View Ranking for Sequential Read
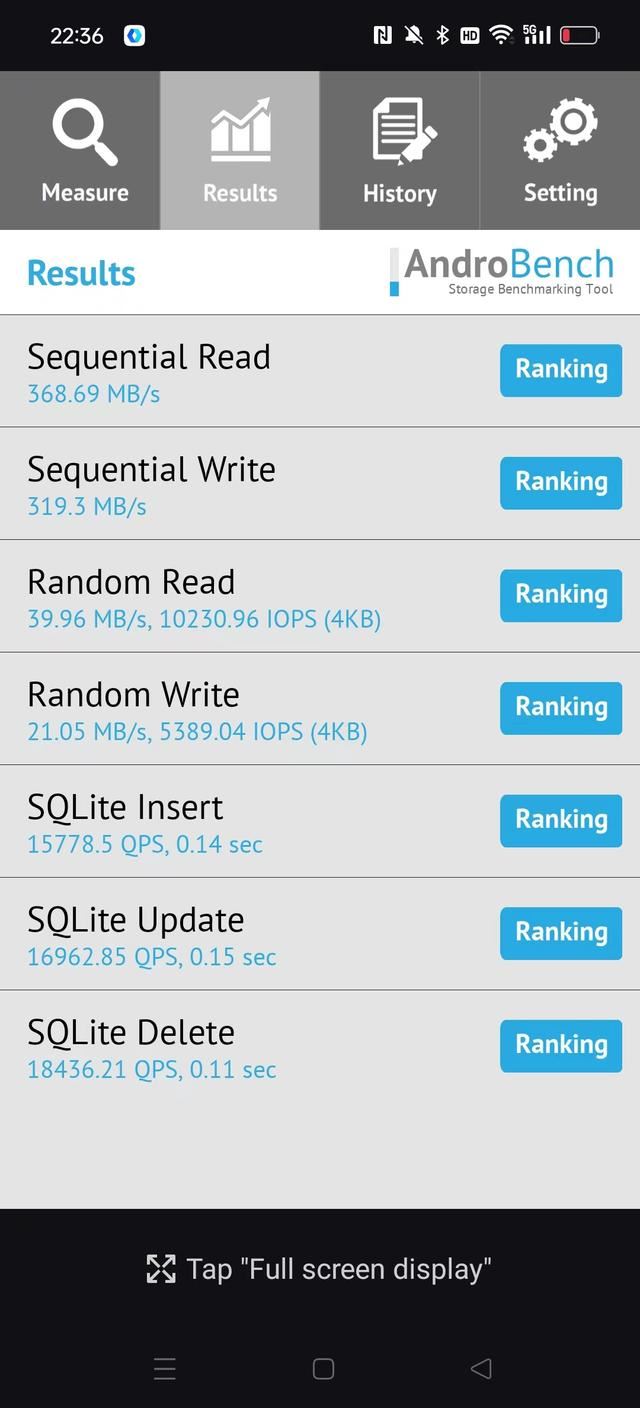 pyautogui.click(x=561, y=370)
